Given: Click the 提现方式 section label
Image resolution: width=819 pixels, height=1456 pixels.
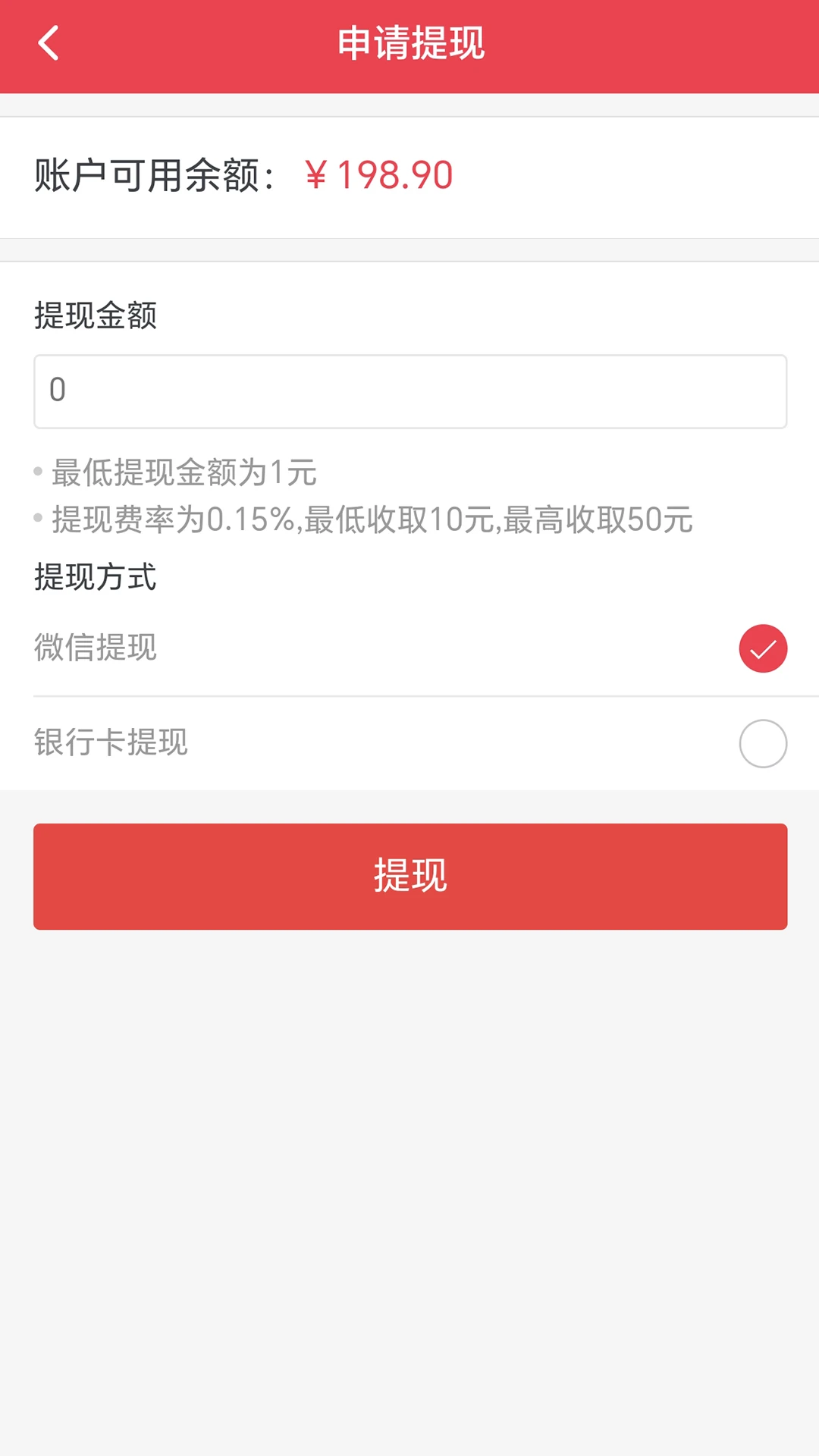Looking at the screenshot, I should click(x=95, y=578).
